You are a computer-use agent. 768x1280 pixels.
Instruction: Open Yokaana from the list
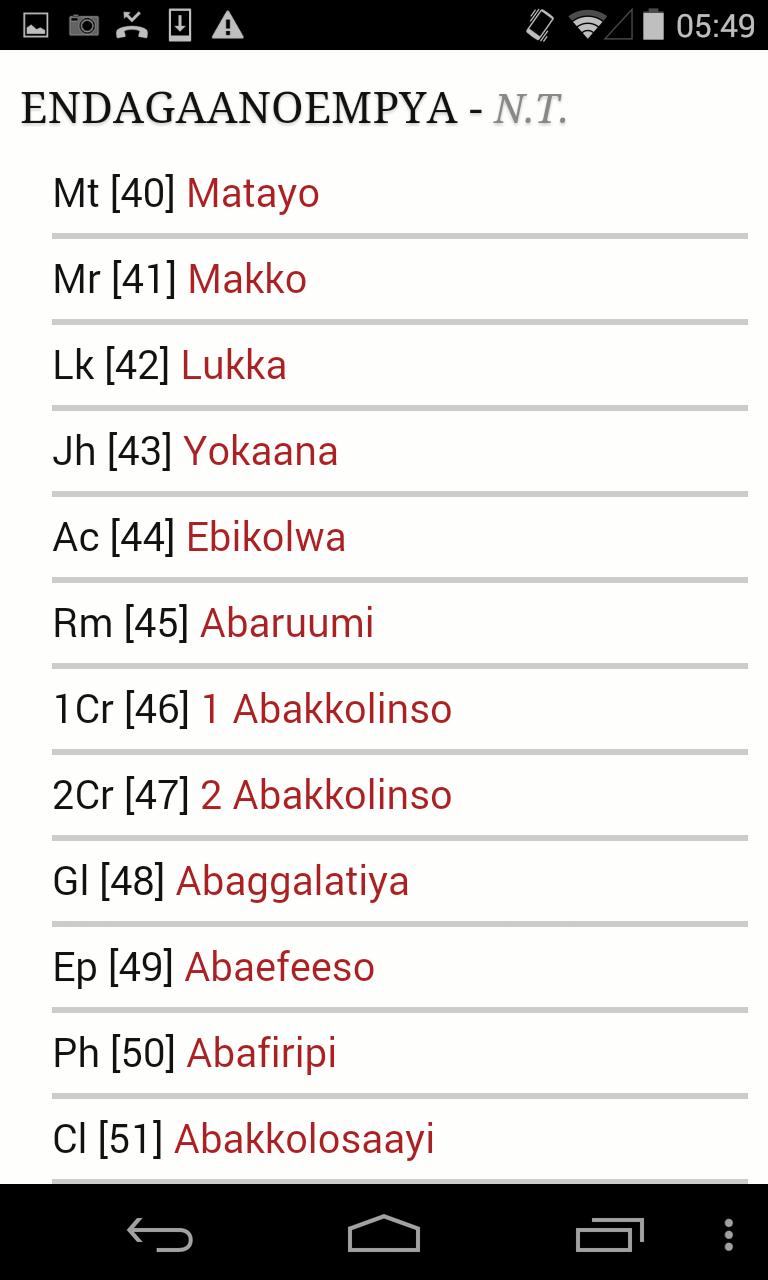coord(260,452)
